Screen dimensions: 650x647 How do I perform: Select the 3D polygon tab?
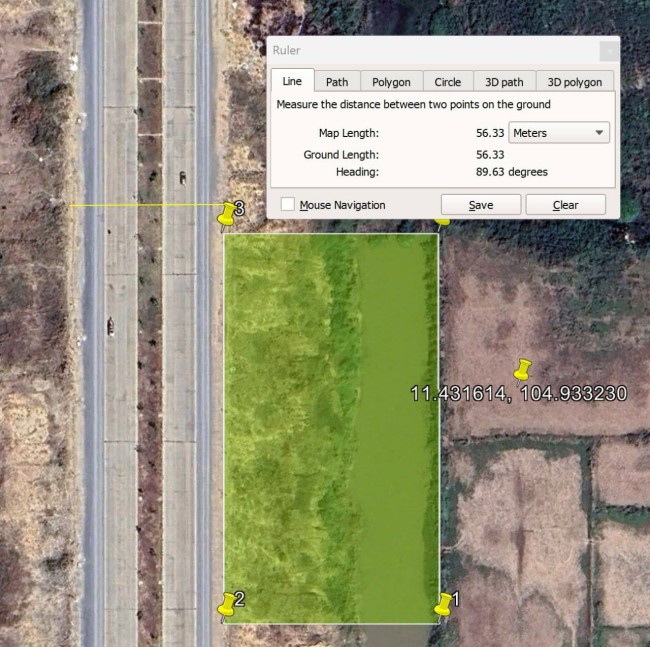coord(575,82)
